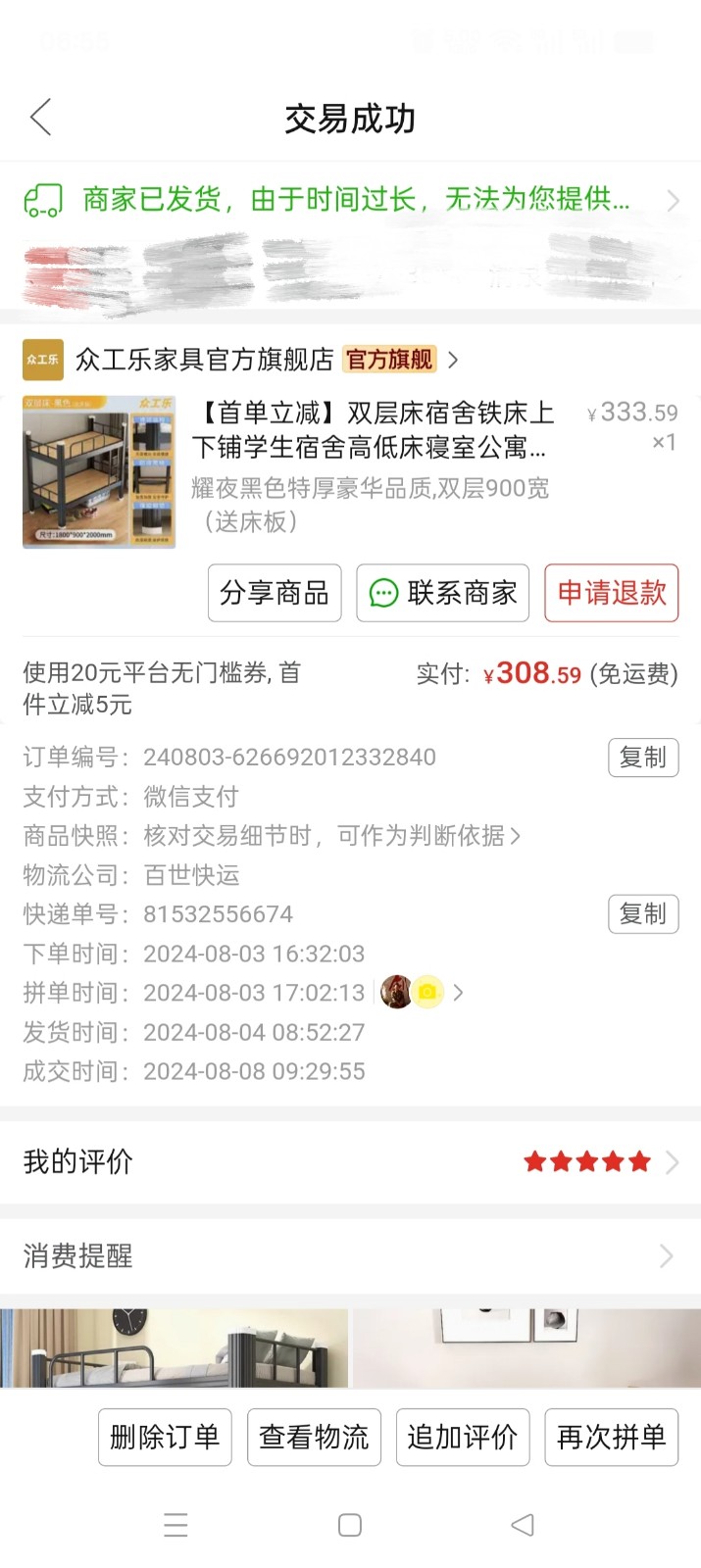This screenshot has height=1568, width=701.
Task: Open recent apps from navigation bar
Action: (176, 1525)
